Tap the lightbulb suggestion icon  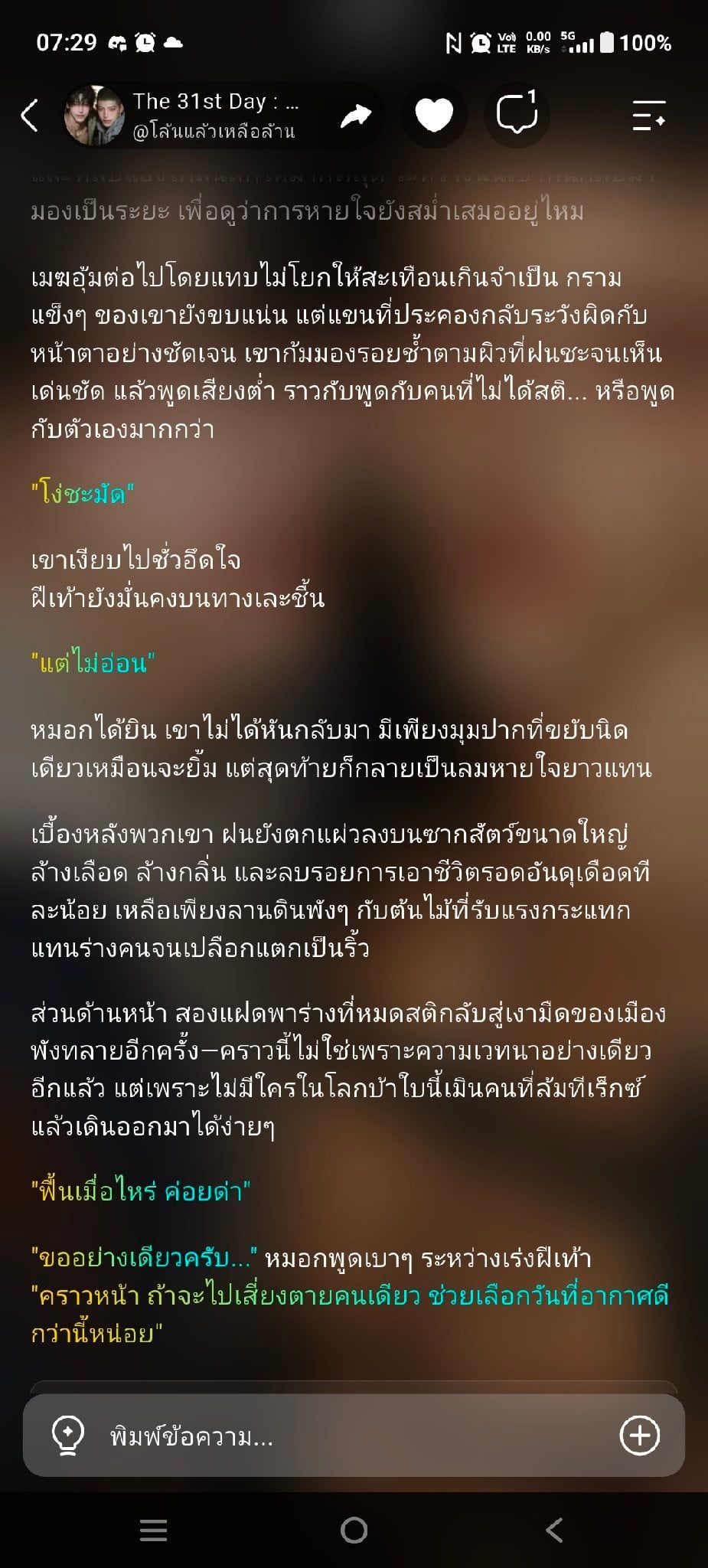67,1436
